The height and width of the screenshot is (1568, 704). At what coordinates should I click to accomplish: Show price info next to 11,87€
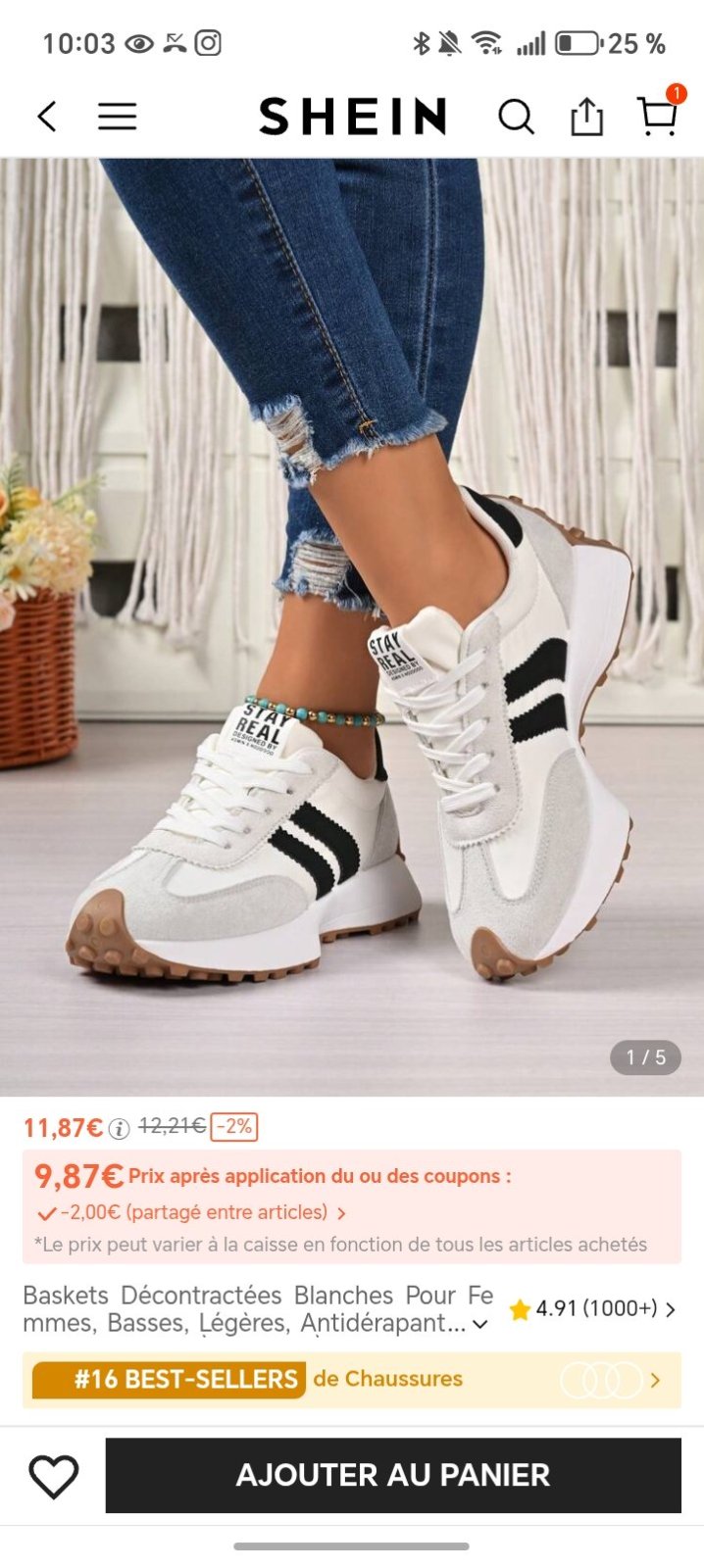pos(119,1128)
